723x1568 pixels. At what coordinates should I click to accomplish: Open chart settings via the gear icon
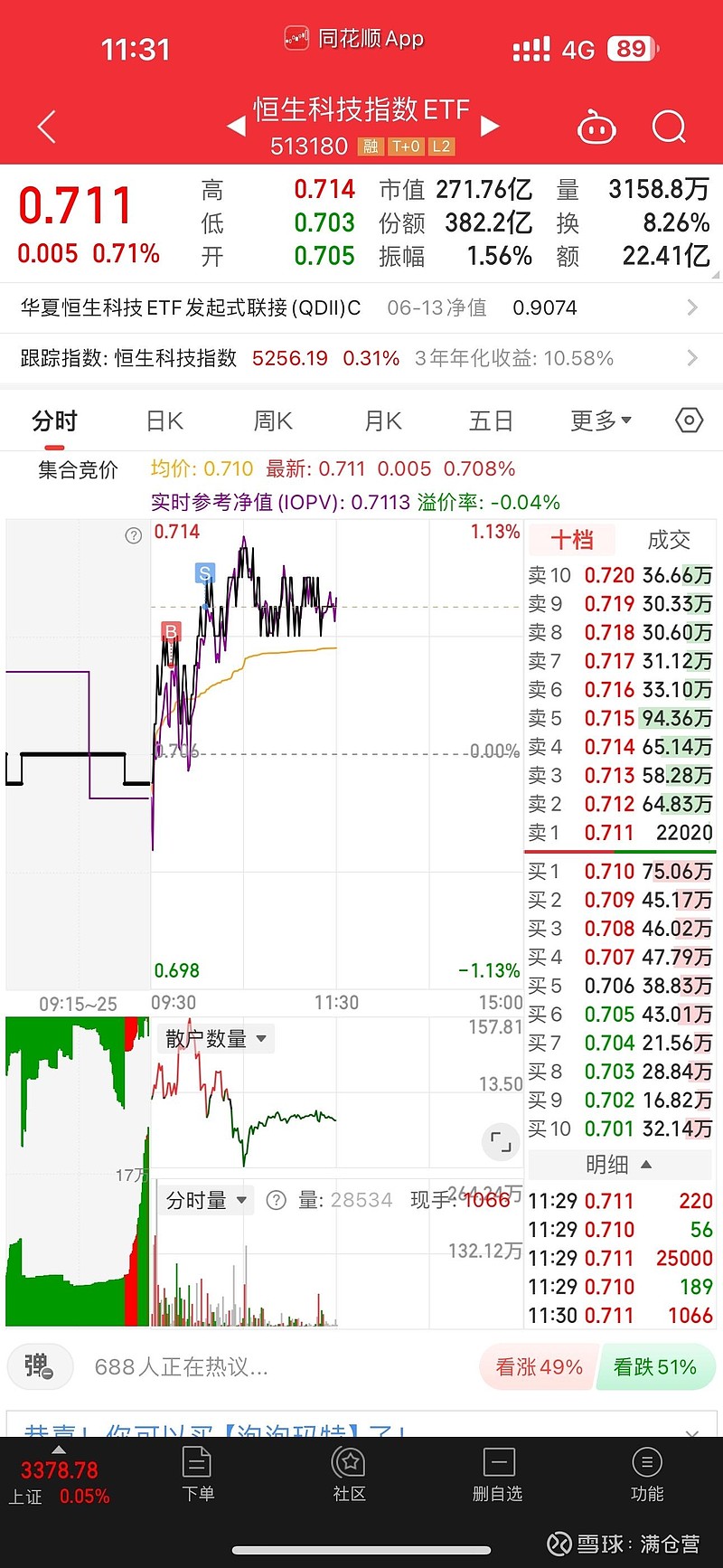[688, 420]
